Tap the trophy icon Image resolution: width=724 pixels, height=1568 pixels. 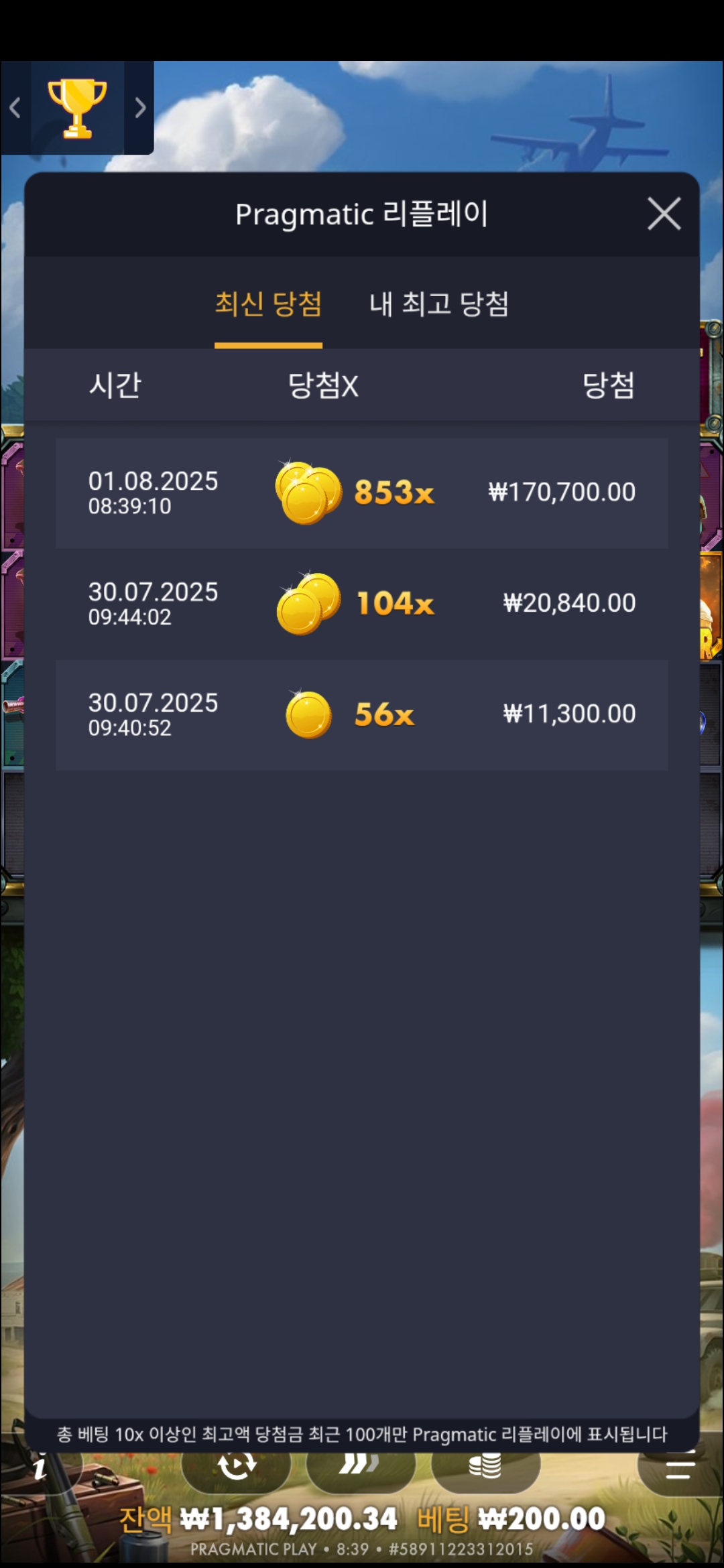pos(77,108)
